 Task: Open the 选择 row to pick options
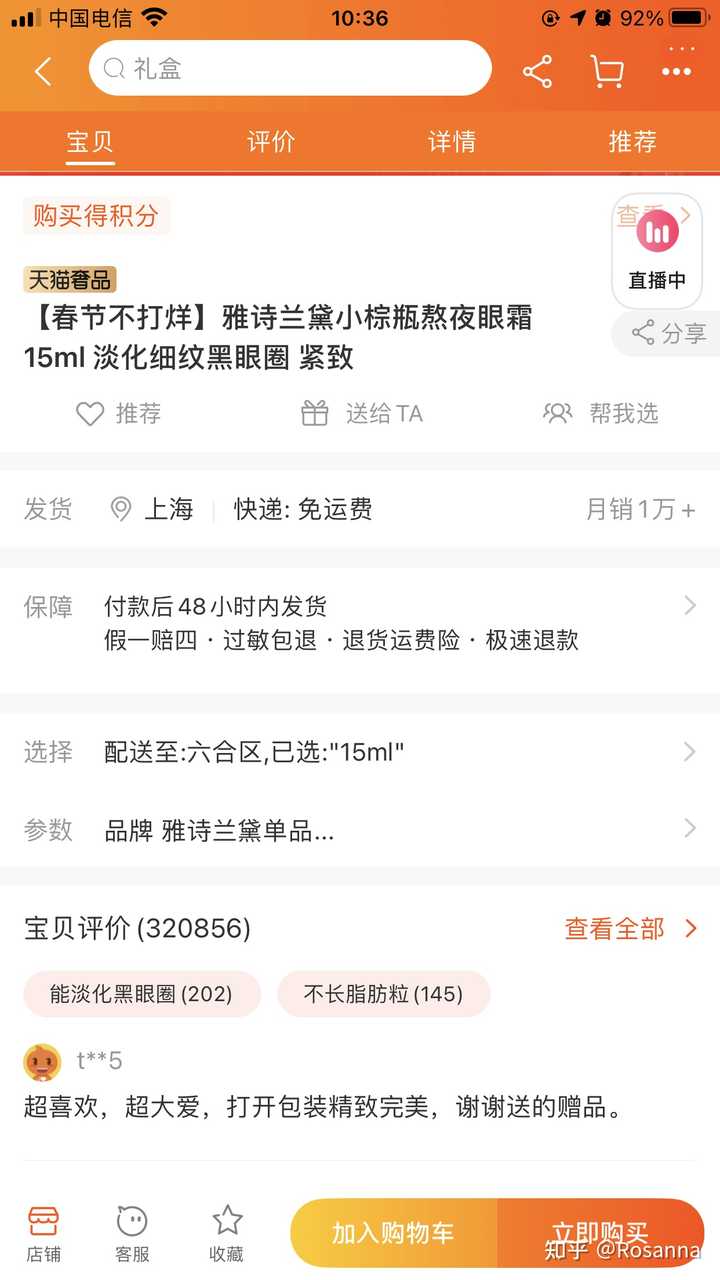coord(360,752)
